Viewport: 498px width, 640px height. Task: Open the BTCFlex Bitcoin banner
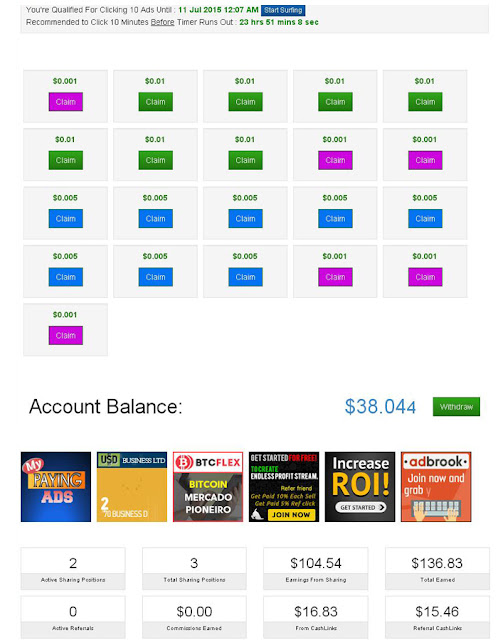point(208,487)
